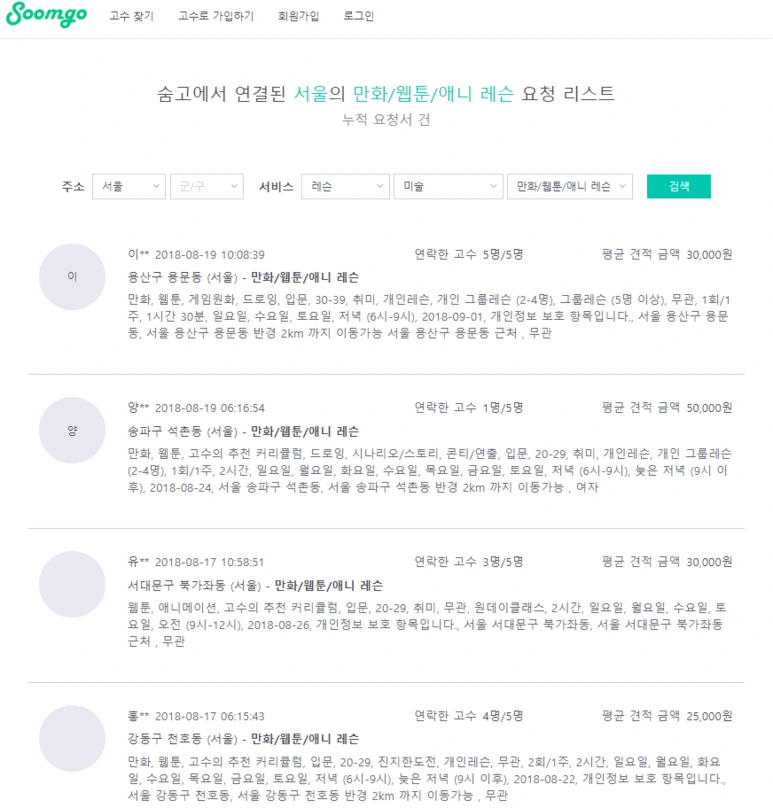
Task: Open the 용산구 용문동 request from 이**
Action: [x=243, y=278]
